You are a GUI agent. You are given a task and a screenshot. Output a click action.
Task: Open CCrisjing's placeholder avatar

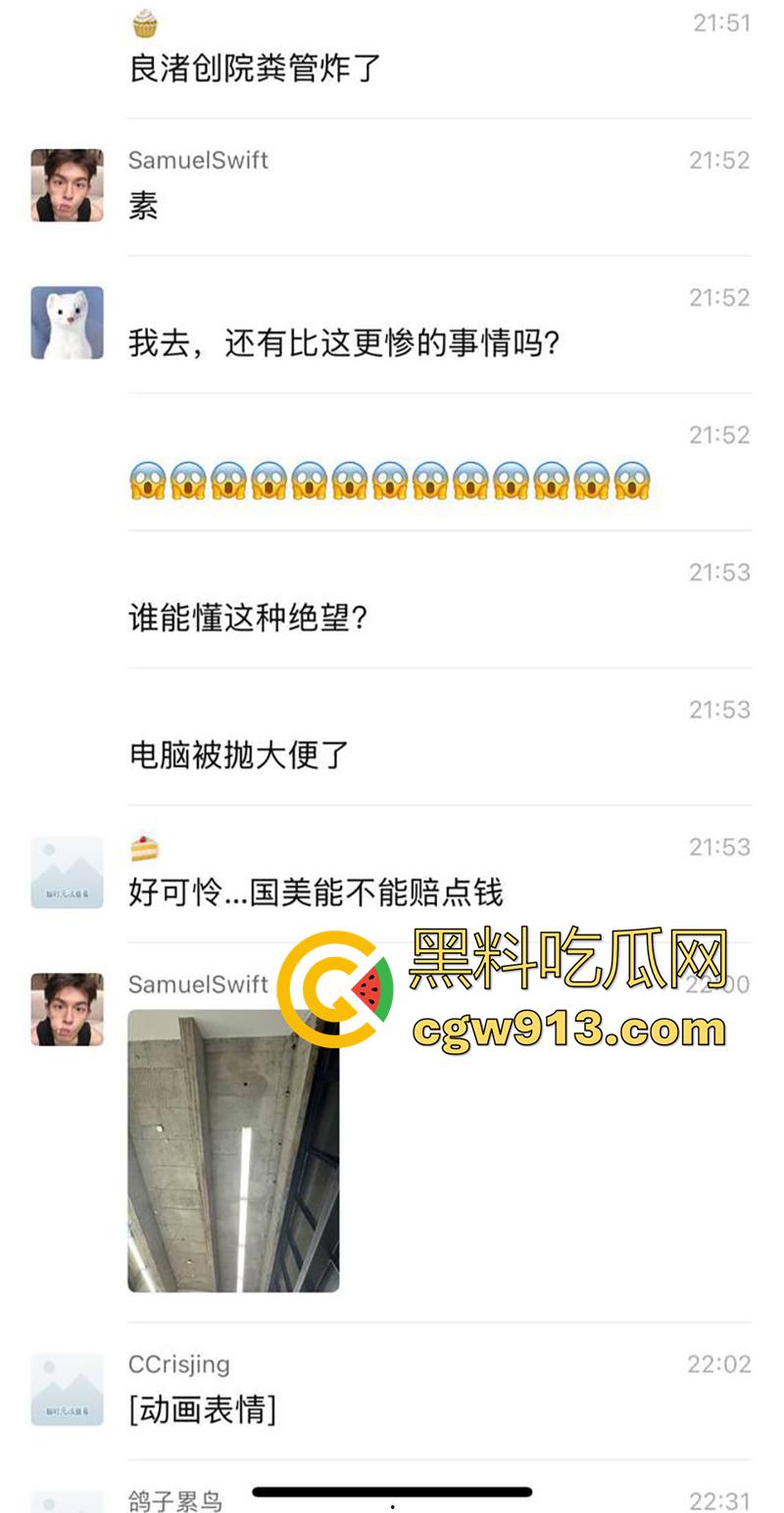(x=67, y=1388)
